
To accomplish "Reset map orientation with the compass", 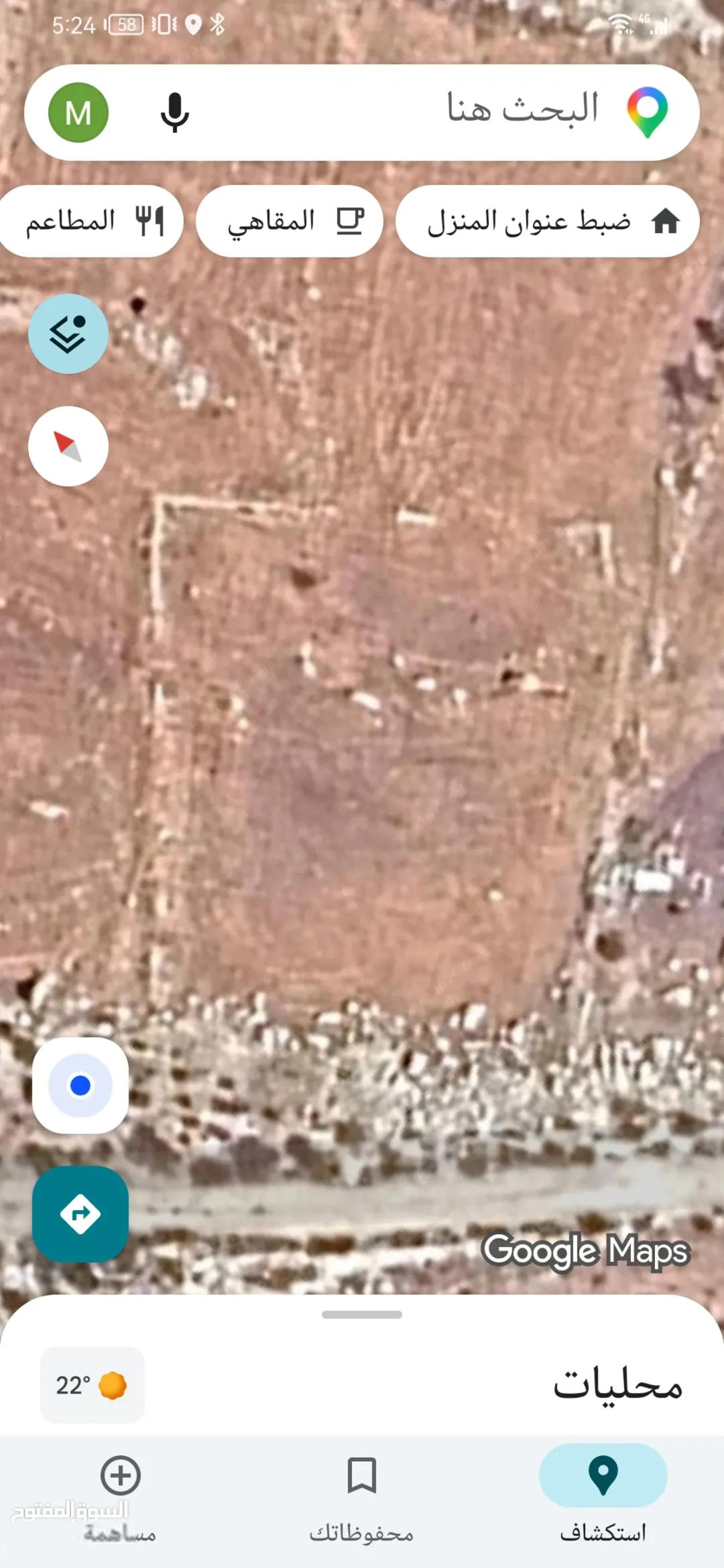I will click(x=68, y=446).
